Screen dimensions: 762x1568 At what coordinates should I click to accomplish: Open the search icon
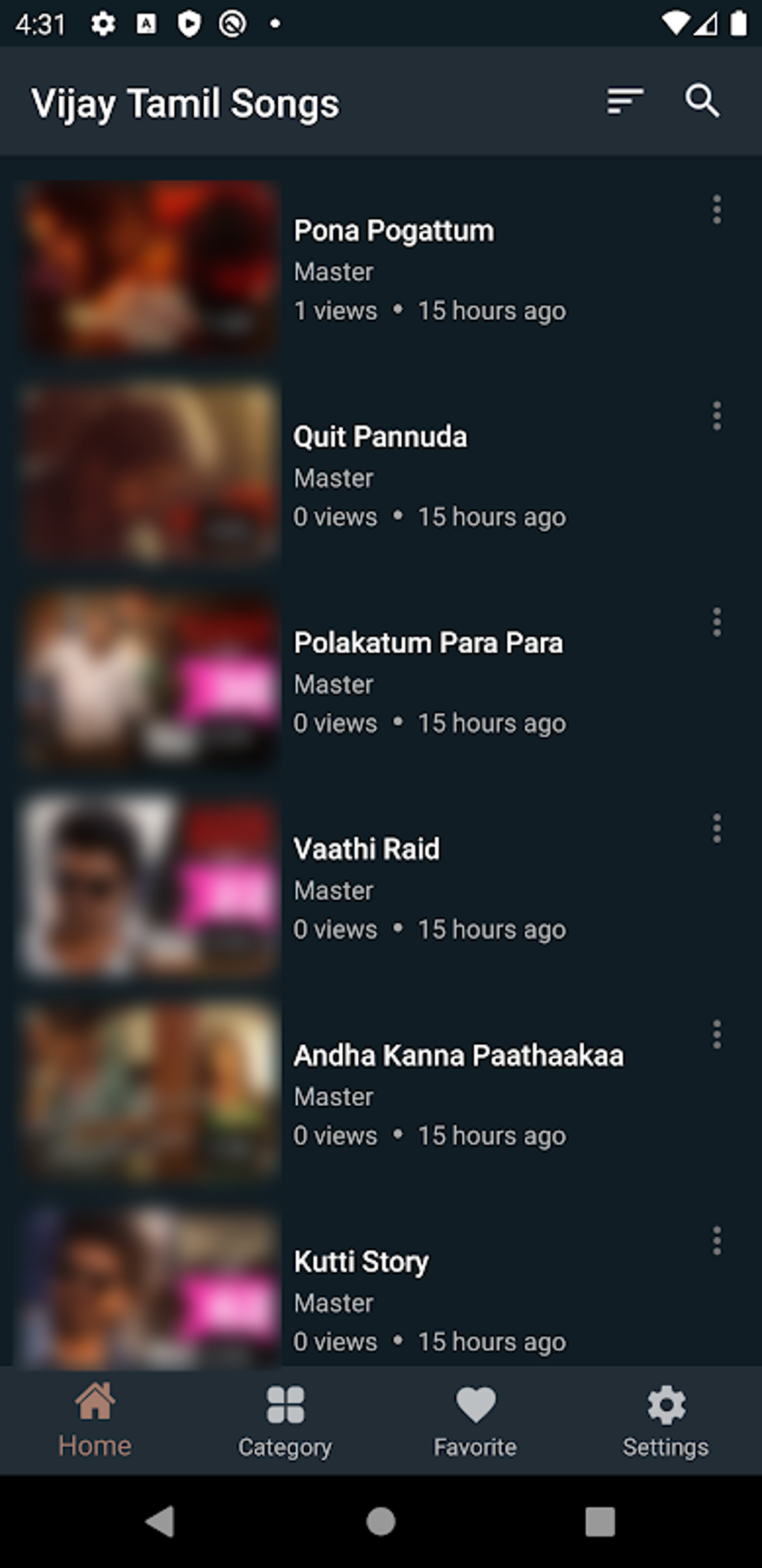702,102
